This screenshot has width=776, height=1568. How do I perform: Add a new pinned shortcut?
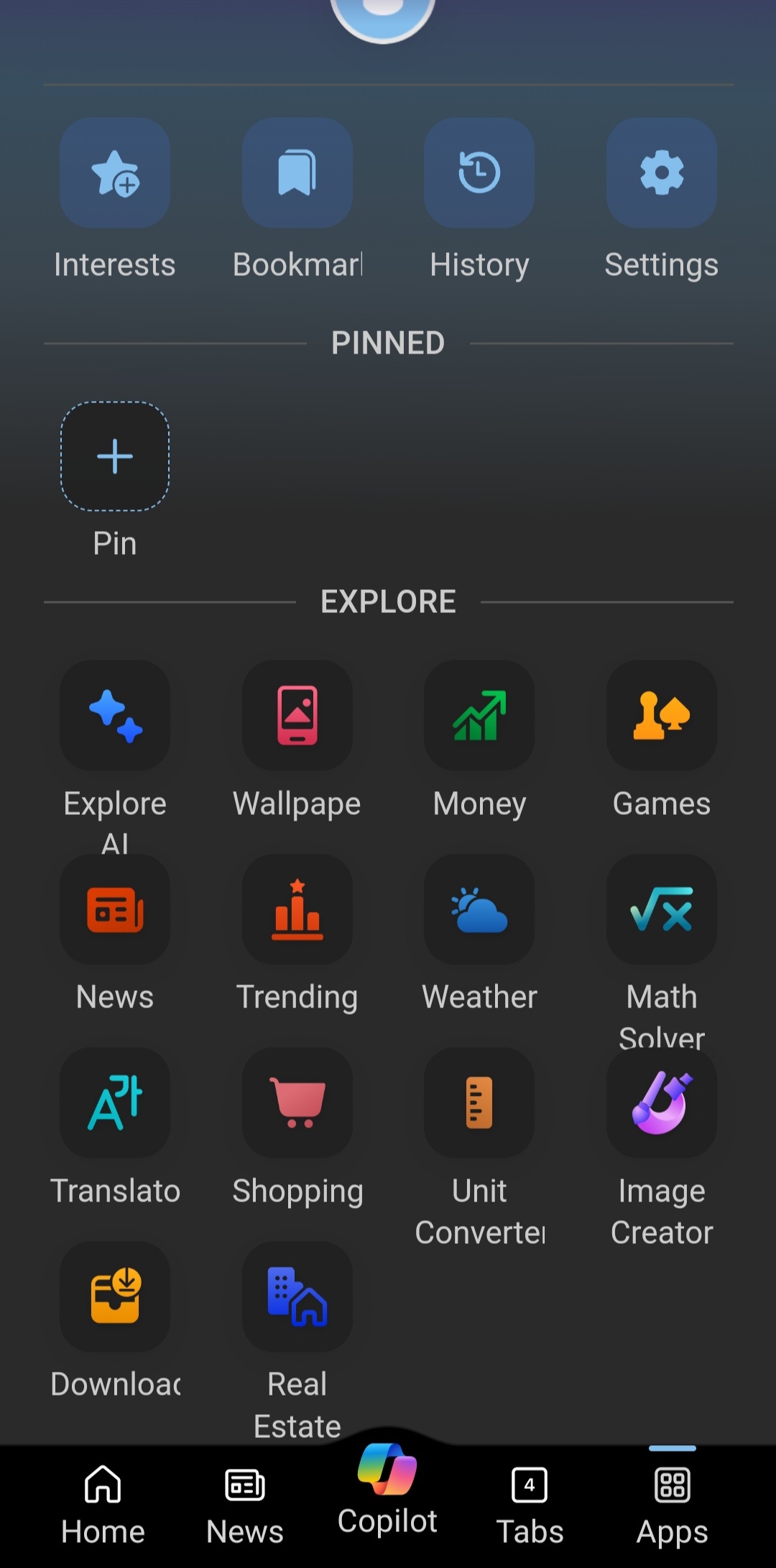point(115,456)
